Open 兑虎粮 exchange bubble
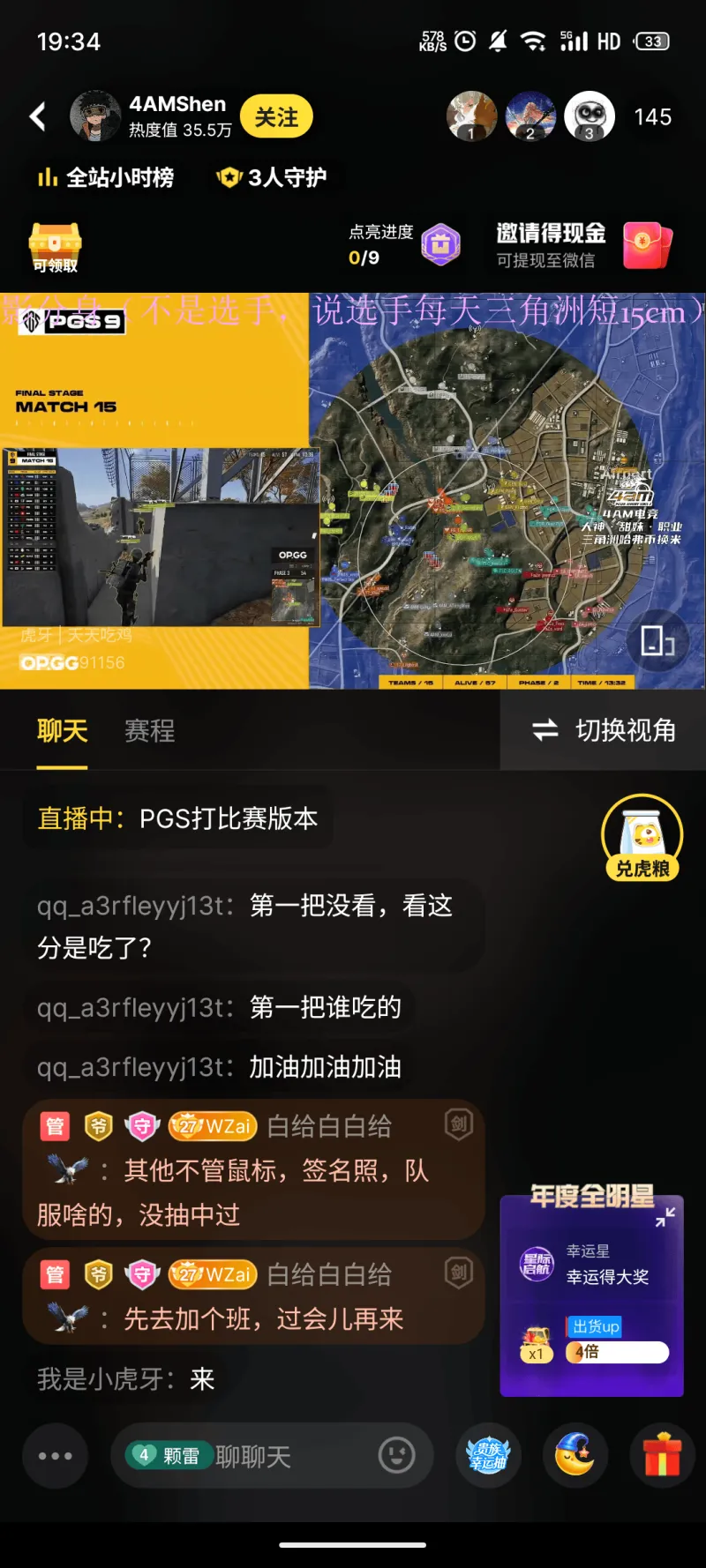This screenshot has width=706, height=1568. pyautogui.click(x=642, y=838)
